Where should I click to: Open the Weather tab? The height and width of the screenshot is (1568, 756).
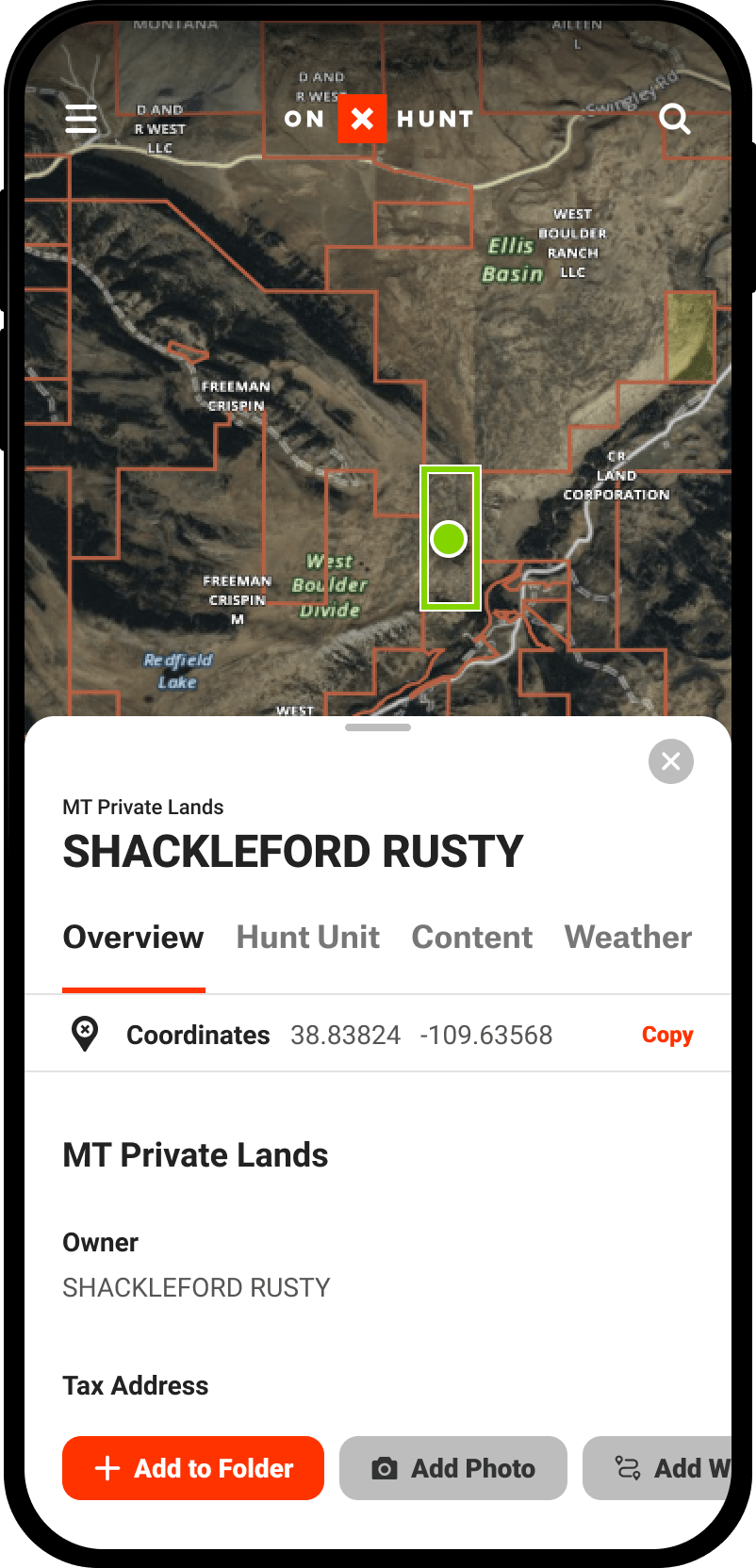click(627, 937)
